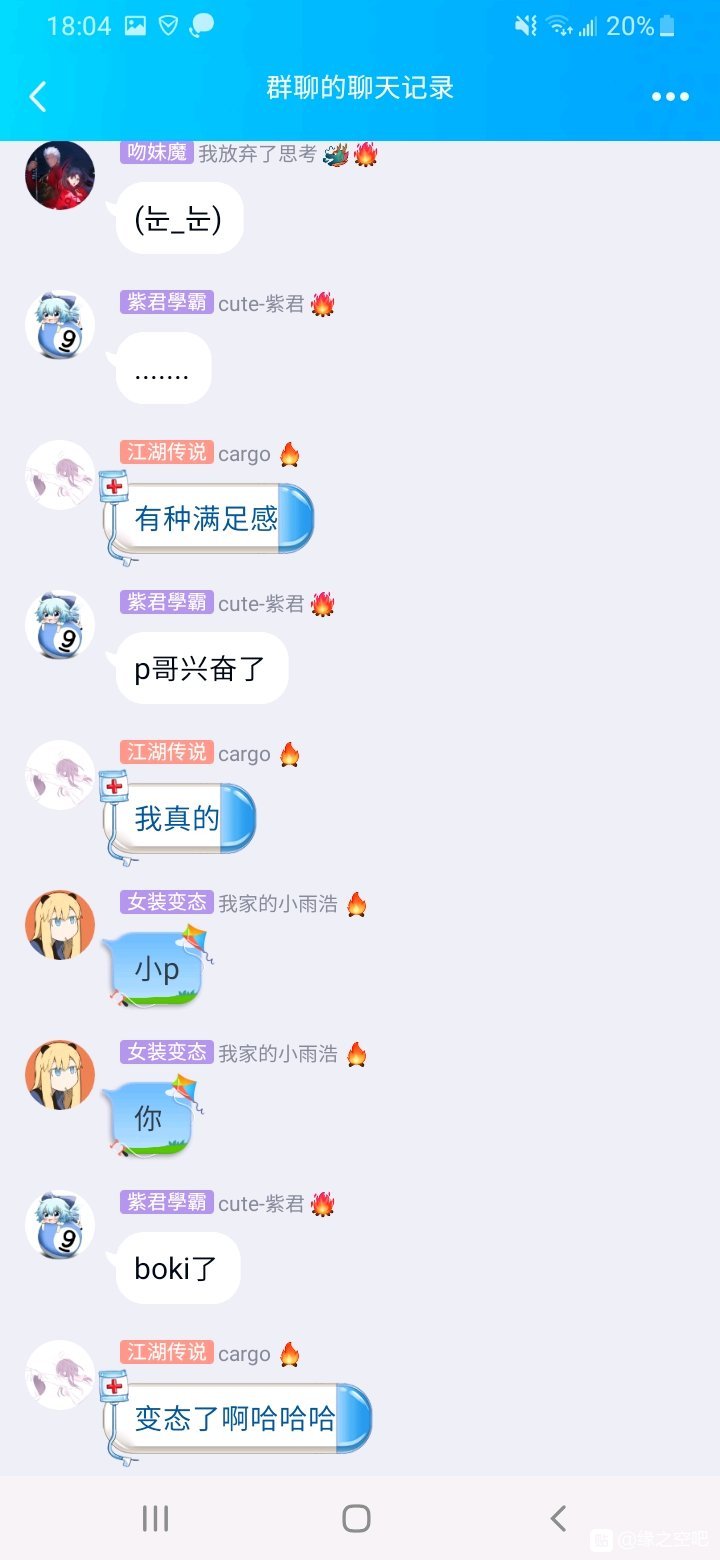This screenshot has height=1560, width=720.
Task: Open cargo's avatar beside 有种满足感
Action: (60, 475)
